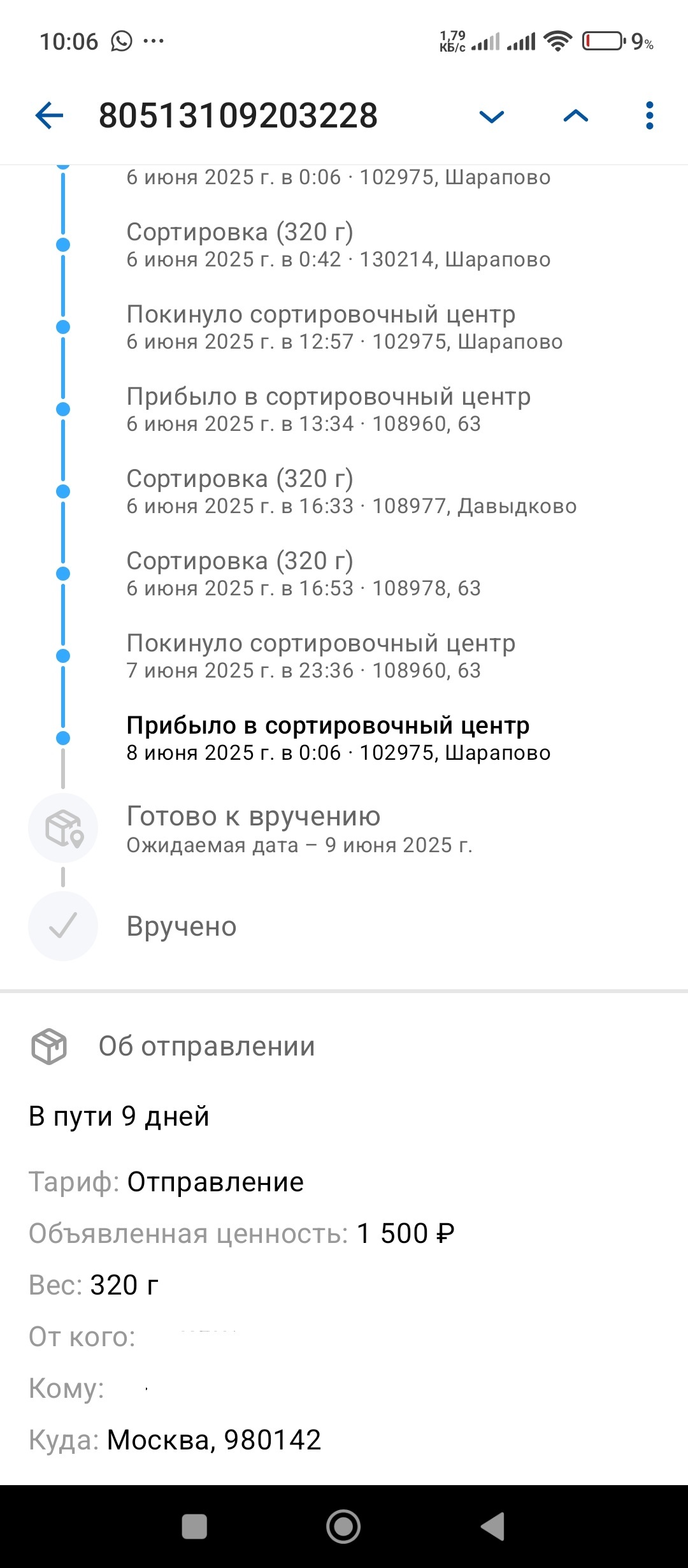This screenshot has height=1568, width=688.
Task: Open recent apps with the square button
Action: (x=194, y=1527)
